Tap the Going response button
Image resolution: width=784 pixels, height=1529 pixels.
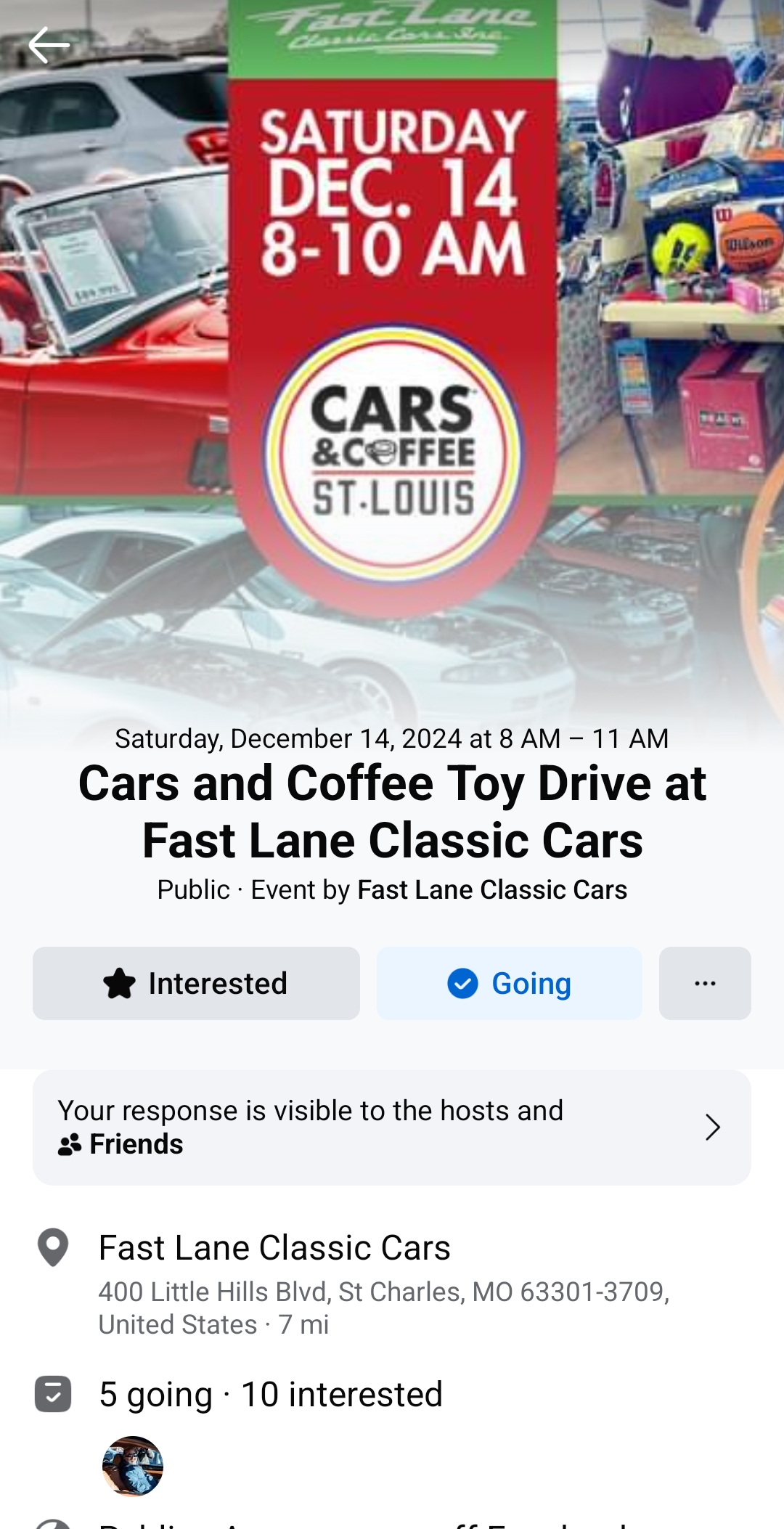click(x=509, y=983)
